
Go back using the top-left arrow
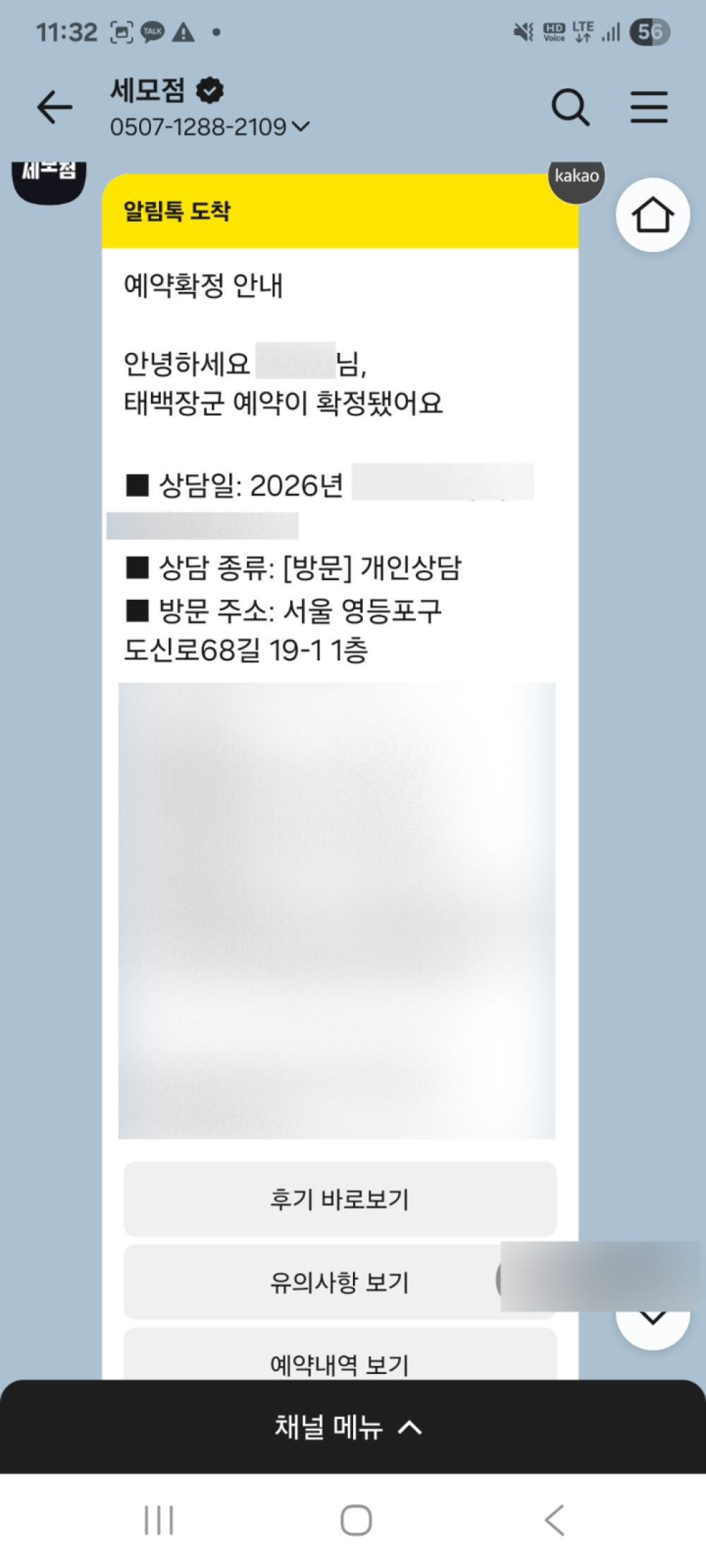(54, 108)
